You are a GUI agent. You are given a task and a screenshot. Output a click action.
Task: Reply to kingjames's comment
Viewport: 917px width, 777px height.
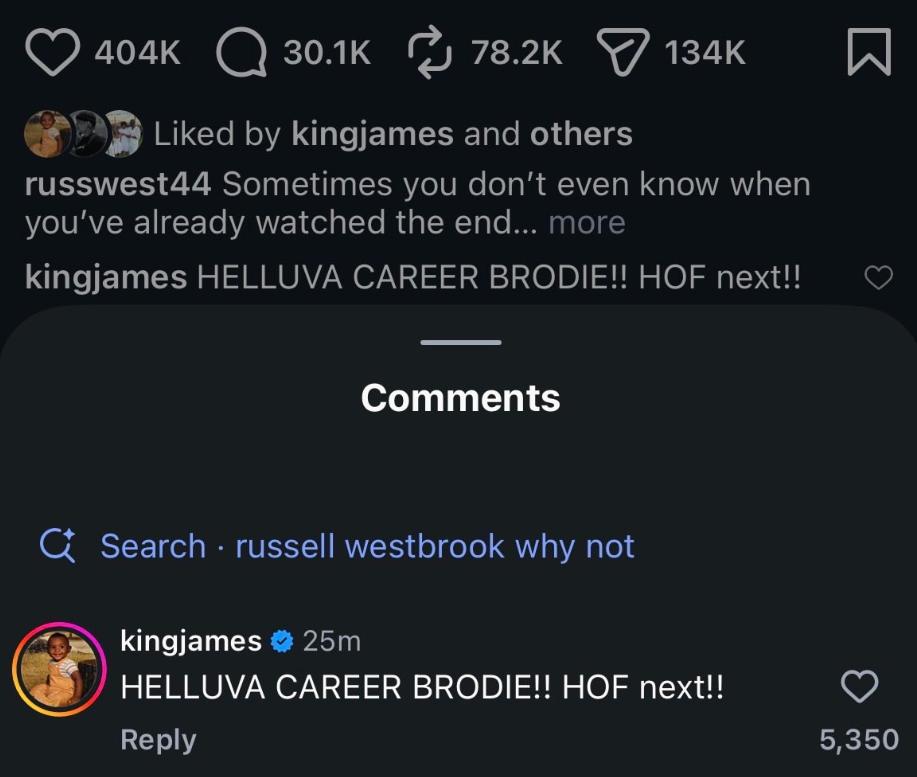click(158, 740)
